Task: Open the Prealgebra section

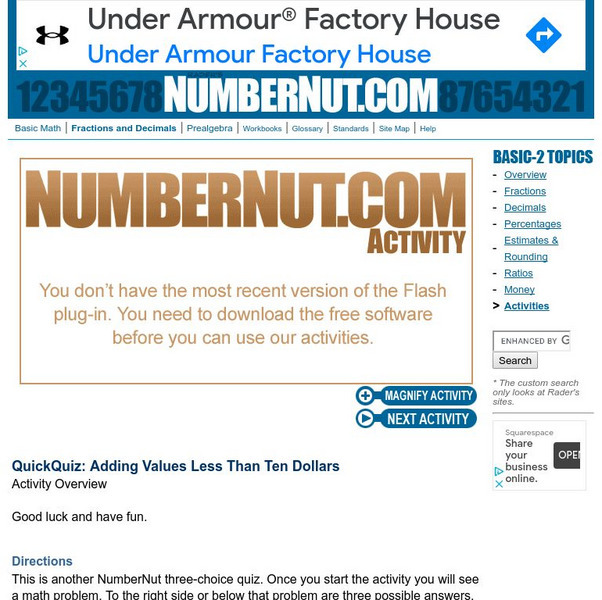Action: 209,129
